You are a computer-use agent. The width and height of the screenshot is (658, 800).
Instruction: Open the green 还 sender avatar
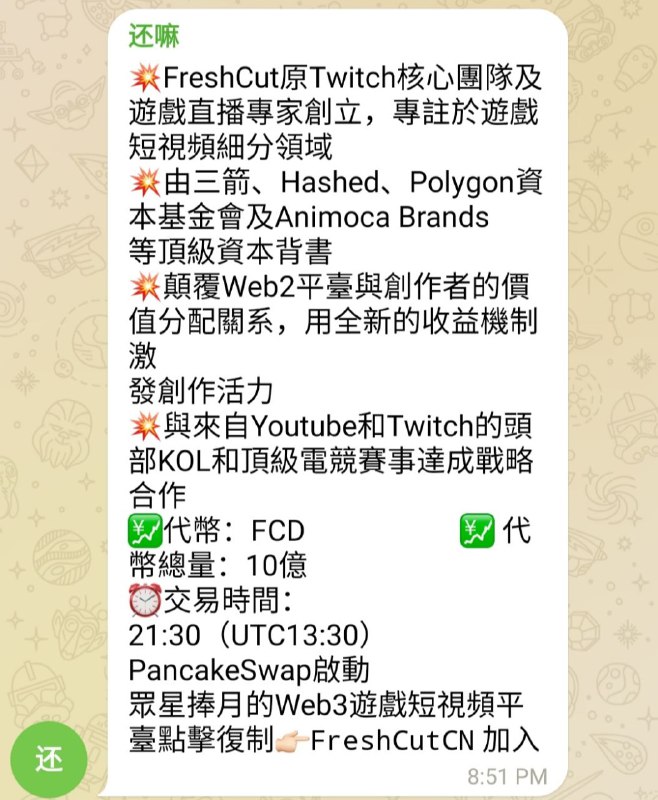pyautogui.click(x=51, y=756)
